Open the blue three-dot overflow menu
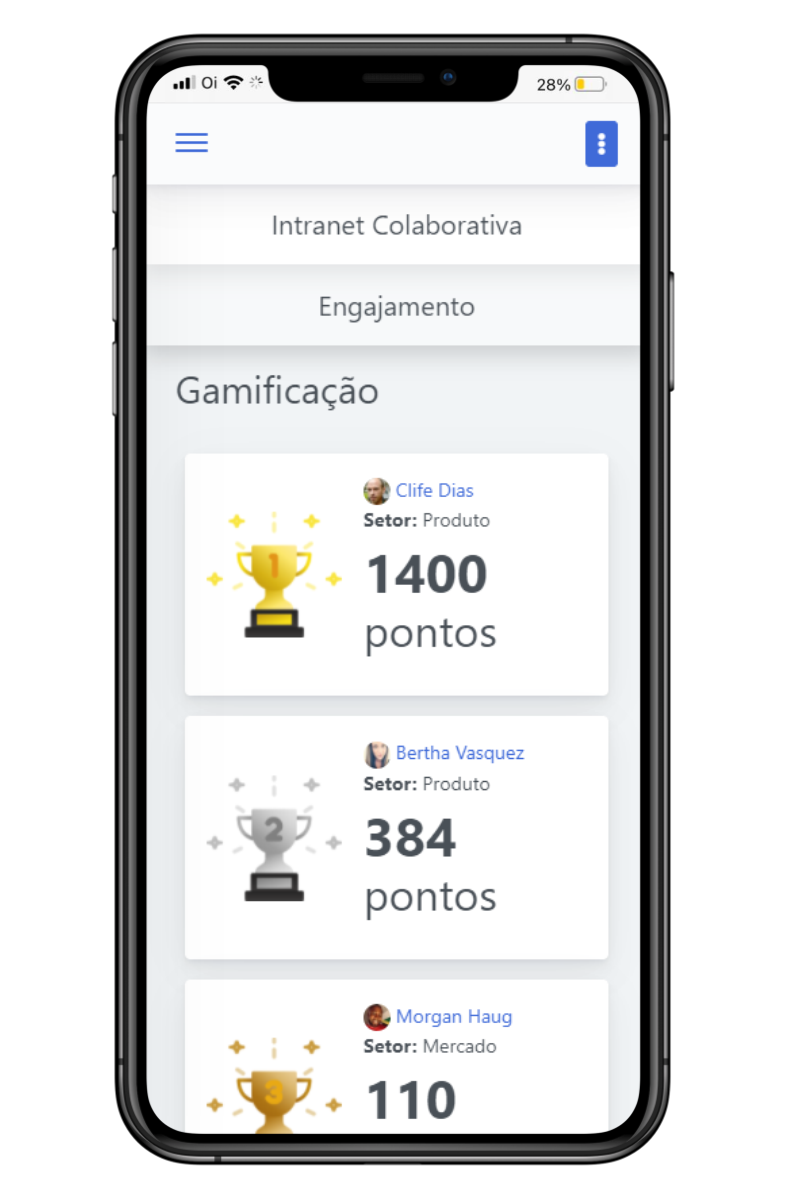This screenshot has width=787, height=1200. [x=601, y=144]
